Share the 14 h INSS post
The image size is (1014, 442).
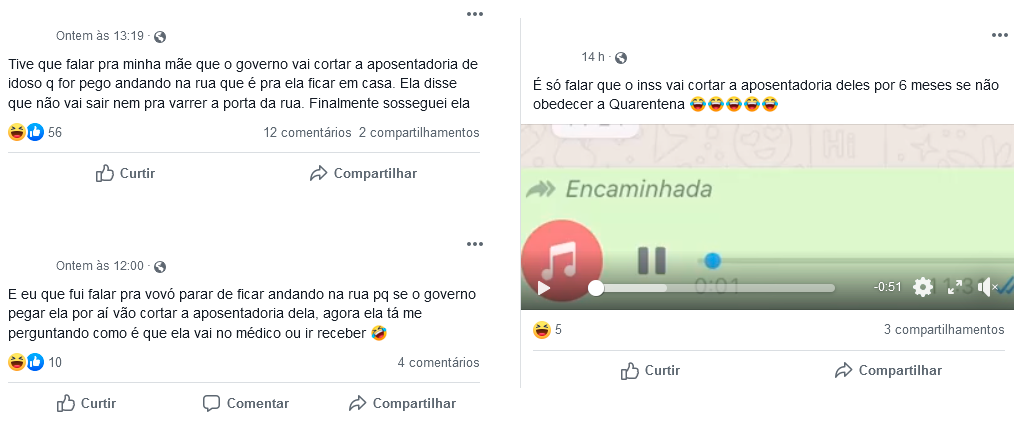889,370
